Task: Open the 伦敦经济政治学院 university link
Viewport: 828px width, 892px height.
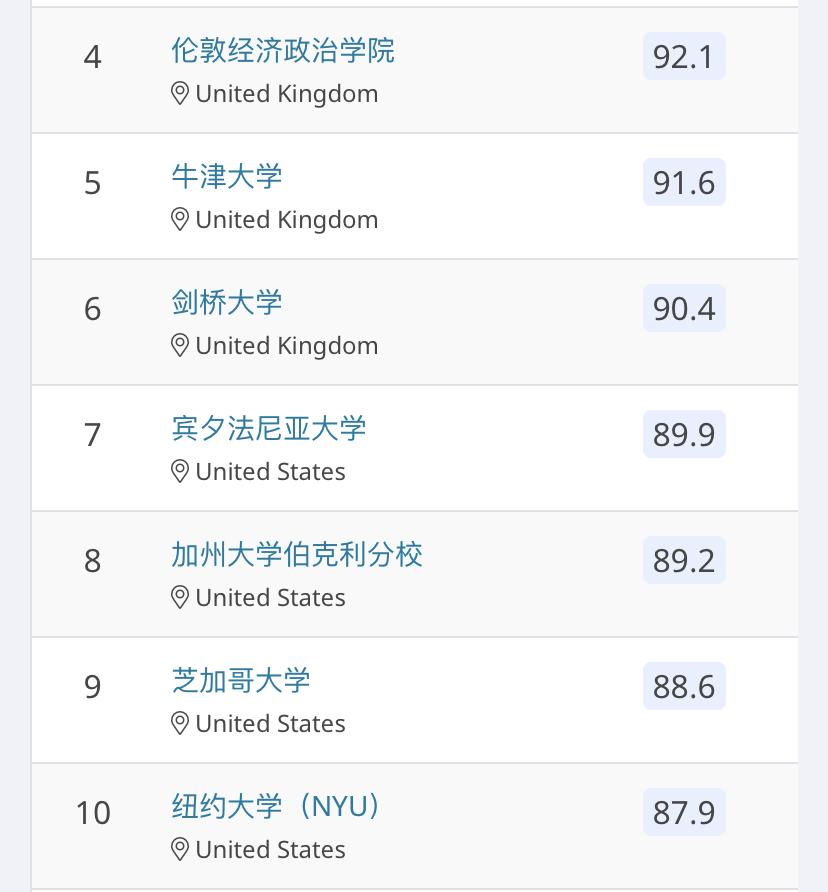Action: [284, 53]
